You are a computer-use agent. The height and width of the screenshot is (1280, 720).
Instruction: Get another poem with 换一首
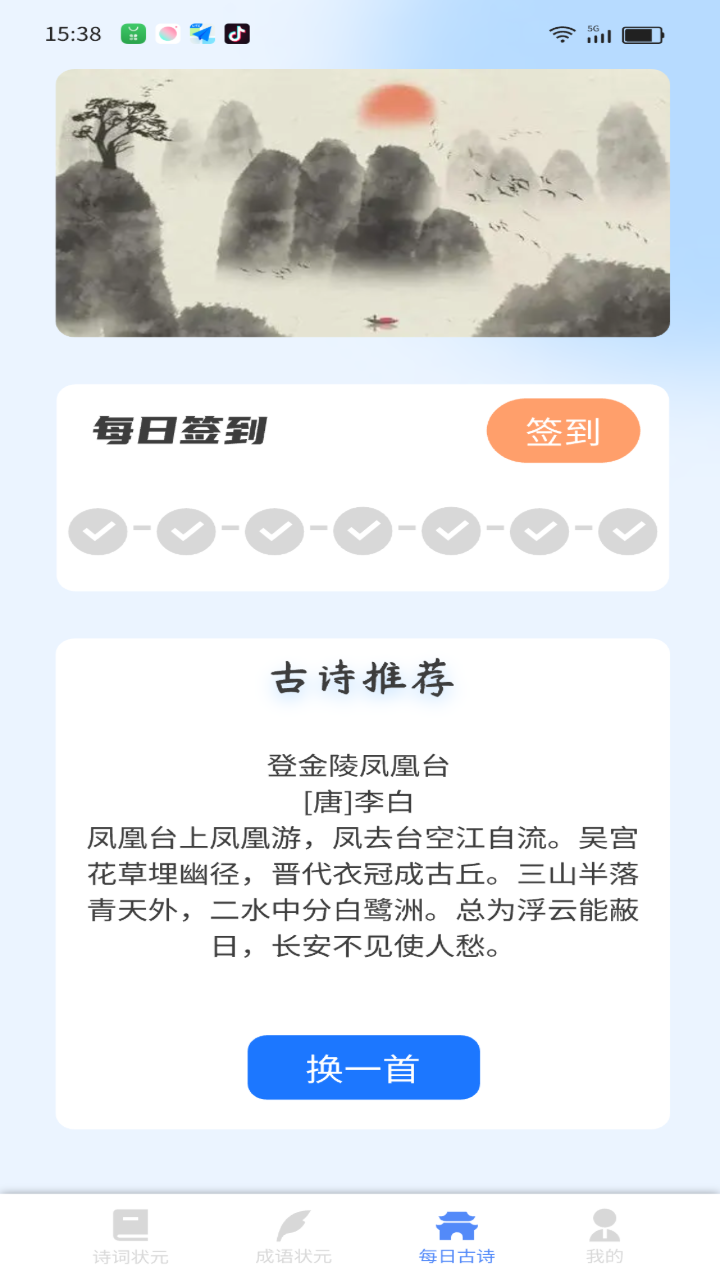pos(363,1067)
